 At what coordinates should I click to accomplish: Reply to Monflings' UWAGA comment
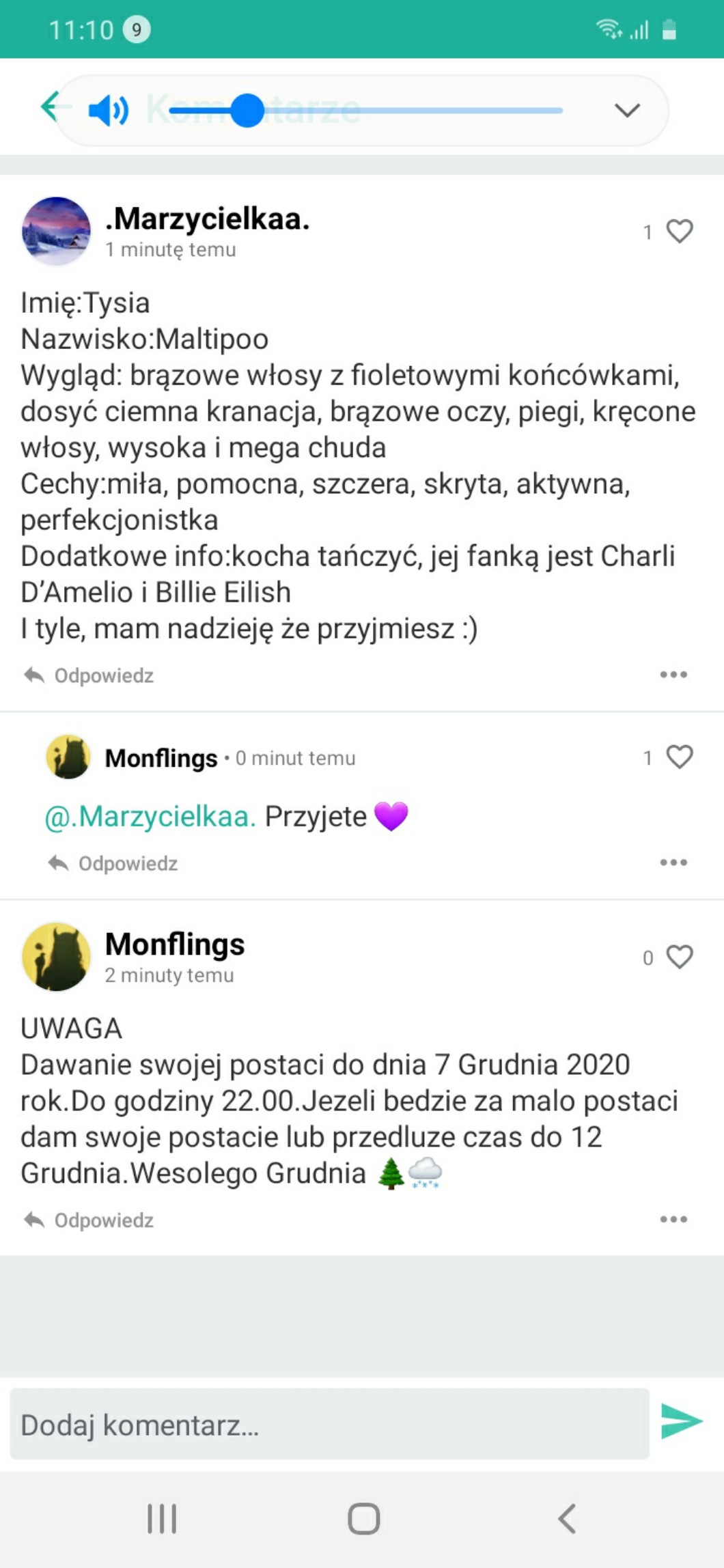click(x=89, y=1220)
